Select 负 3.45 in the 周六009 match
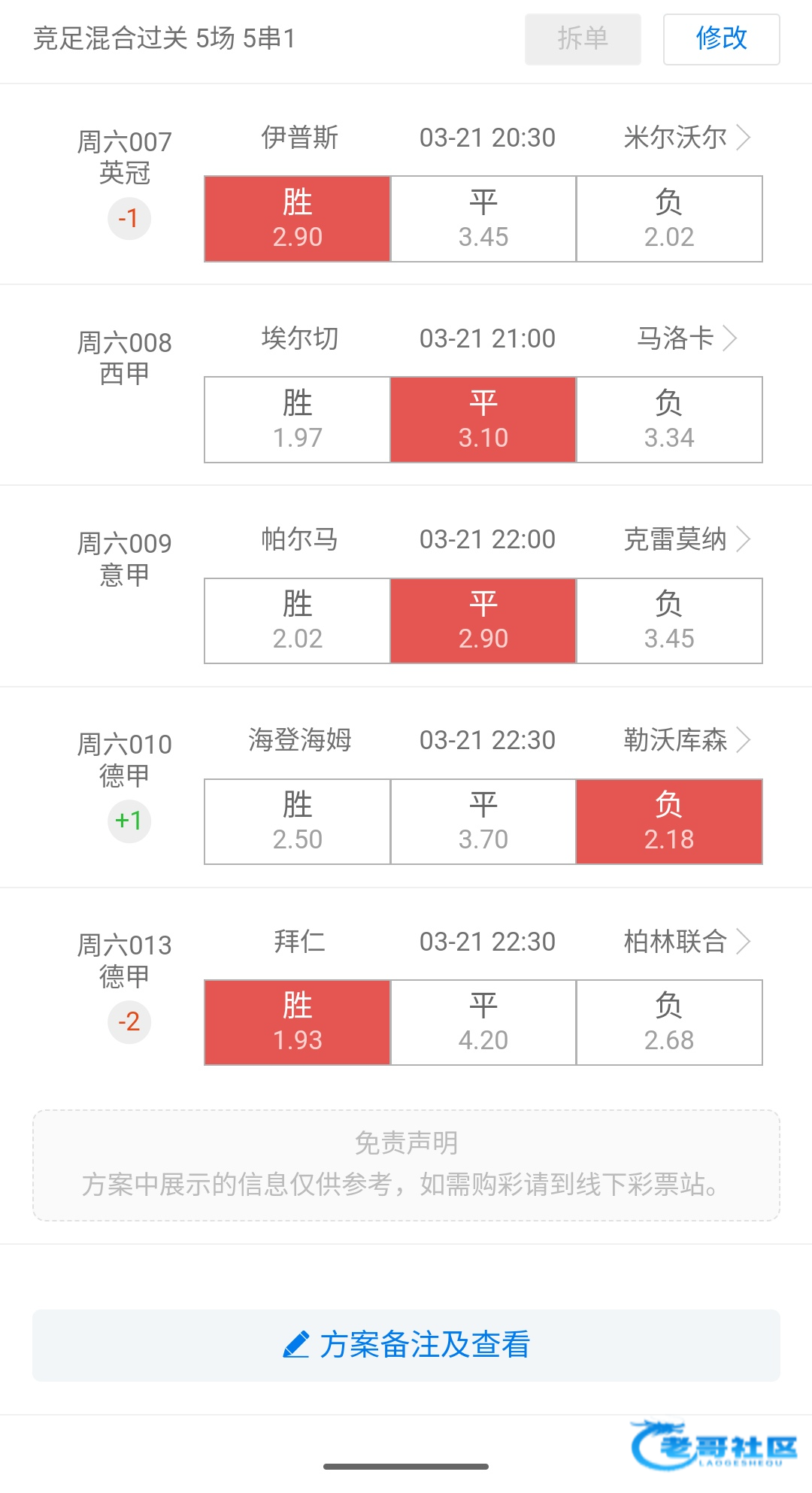The height and width of the screenshot is (1493, 812). [669, 621]
